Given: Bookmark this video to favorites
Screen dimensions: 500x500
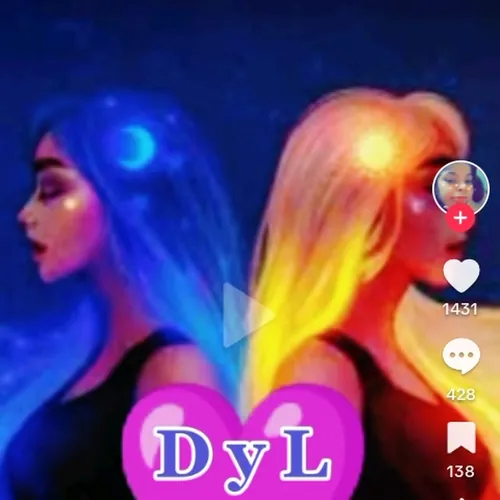Looking at the screenshot, I should click(x=461, y=438).
